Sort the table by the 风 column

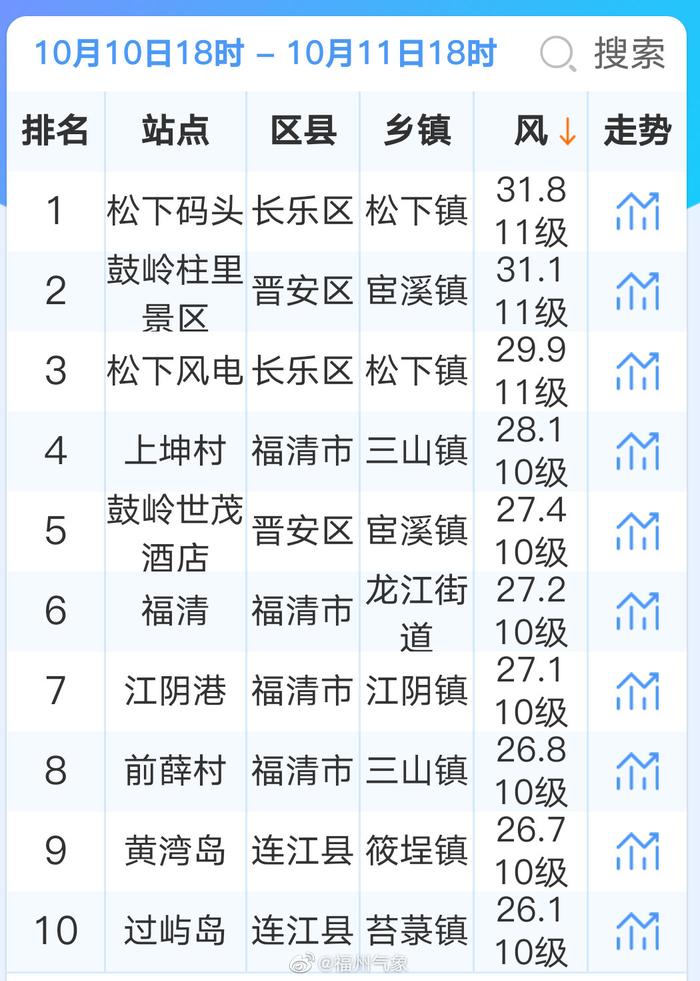pyautogui.click(x=545, y=131)
